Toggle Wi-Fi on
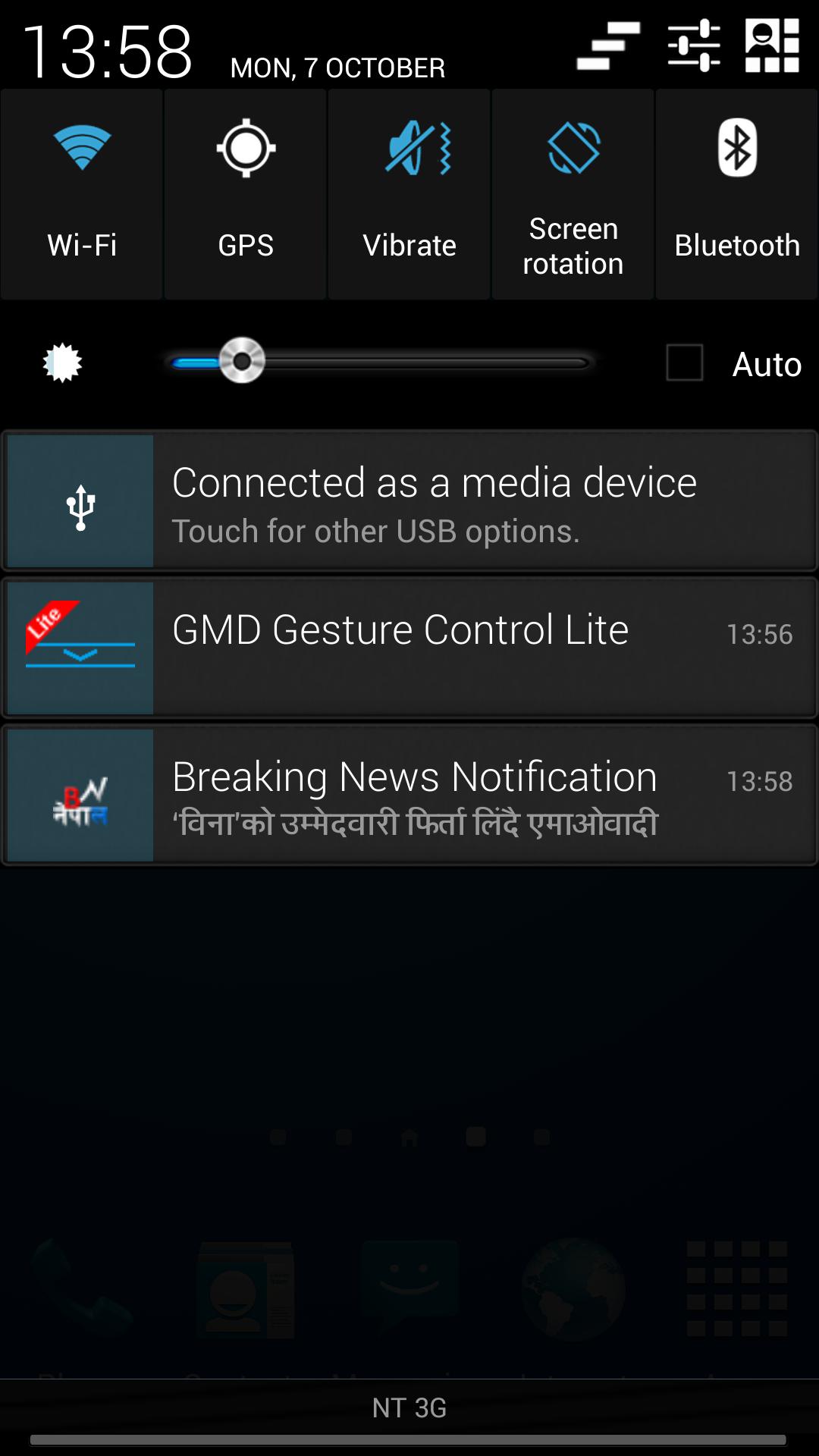The image size is (819, 1456). (x=81, y=193)
